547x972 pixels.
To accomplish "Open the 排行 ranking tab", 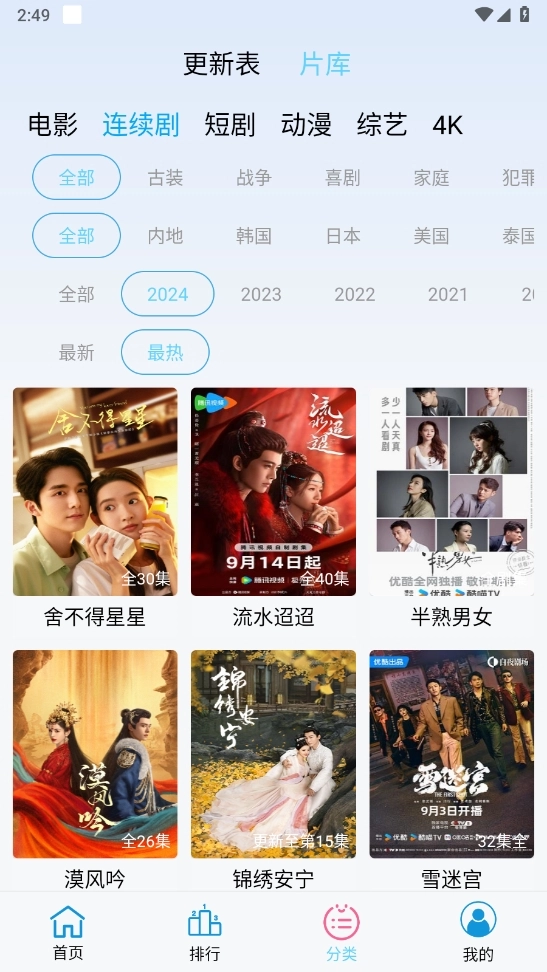I will [205, 932].
